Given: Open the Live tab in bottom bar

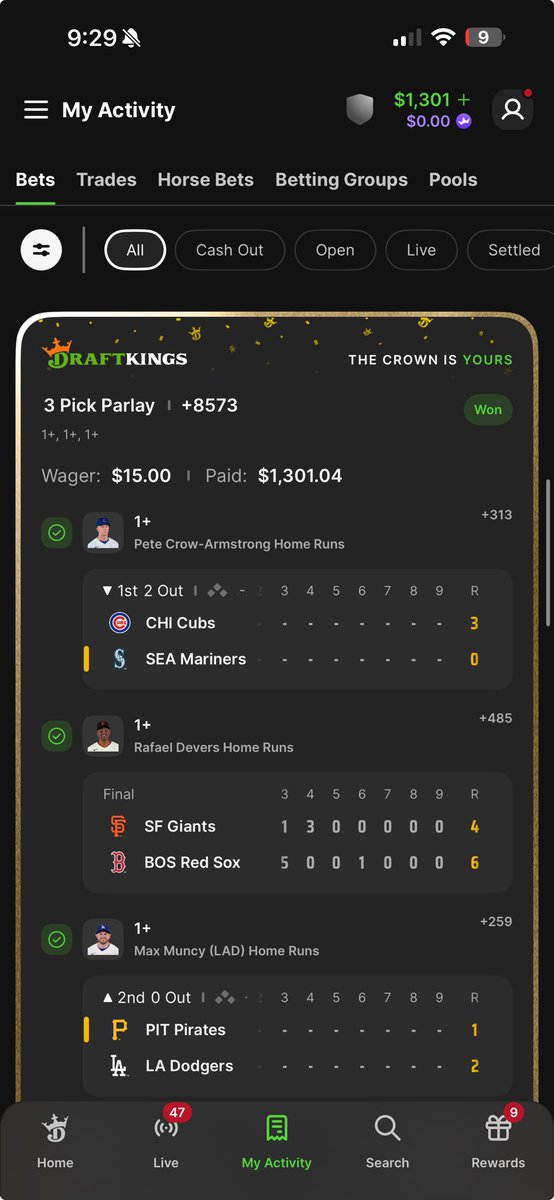Looking at the screenshot, I should point(166,1142).
